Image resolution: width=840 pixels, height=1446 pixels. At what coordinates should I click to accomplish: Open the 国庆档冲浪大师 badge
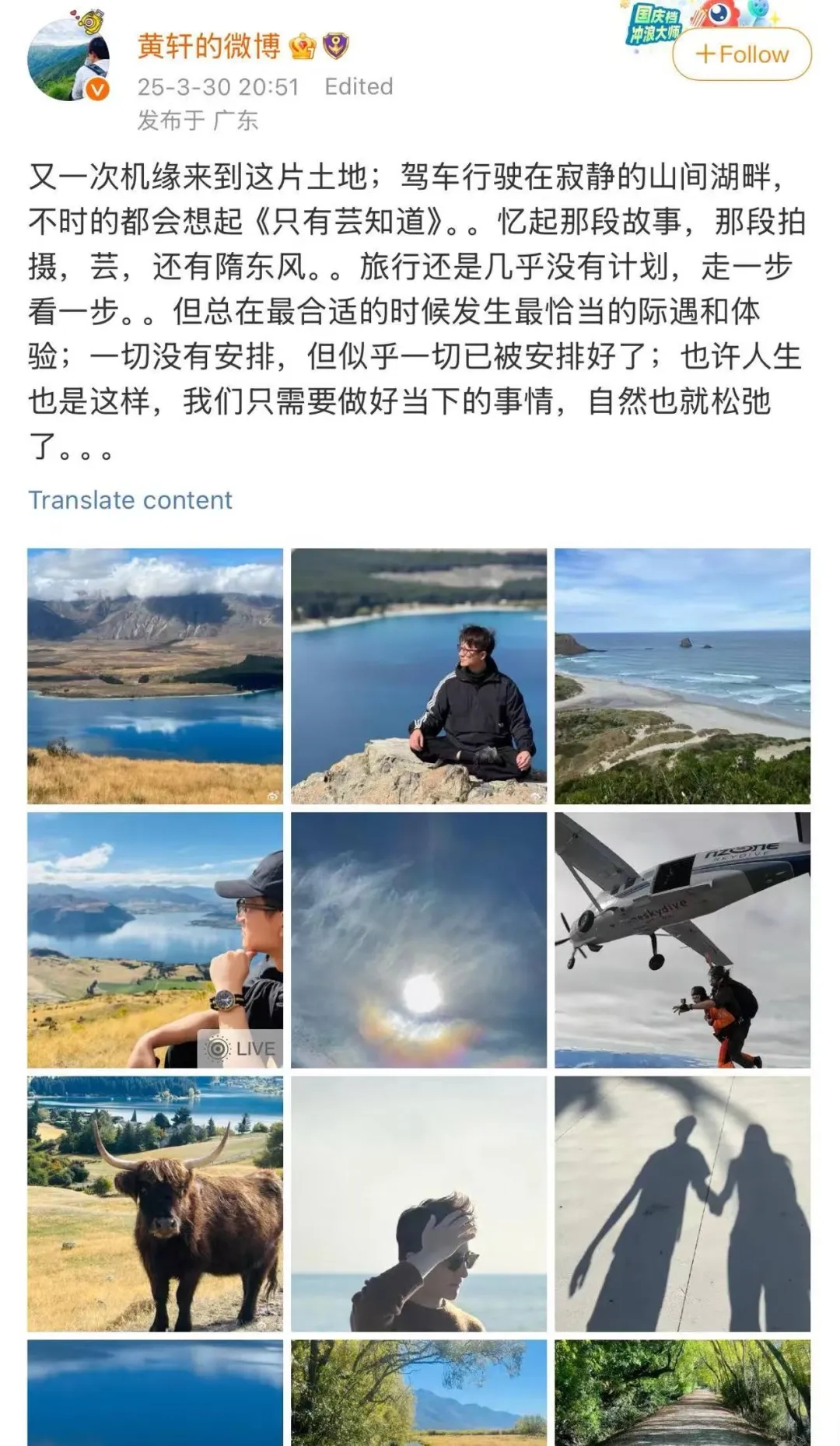[653, 25]
